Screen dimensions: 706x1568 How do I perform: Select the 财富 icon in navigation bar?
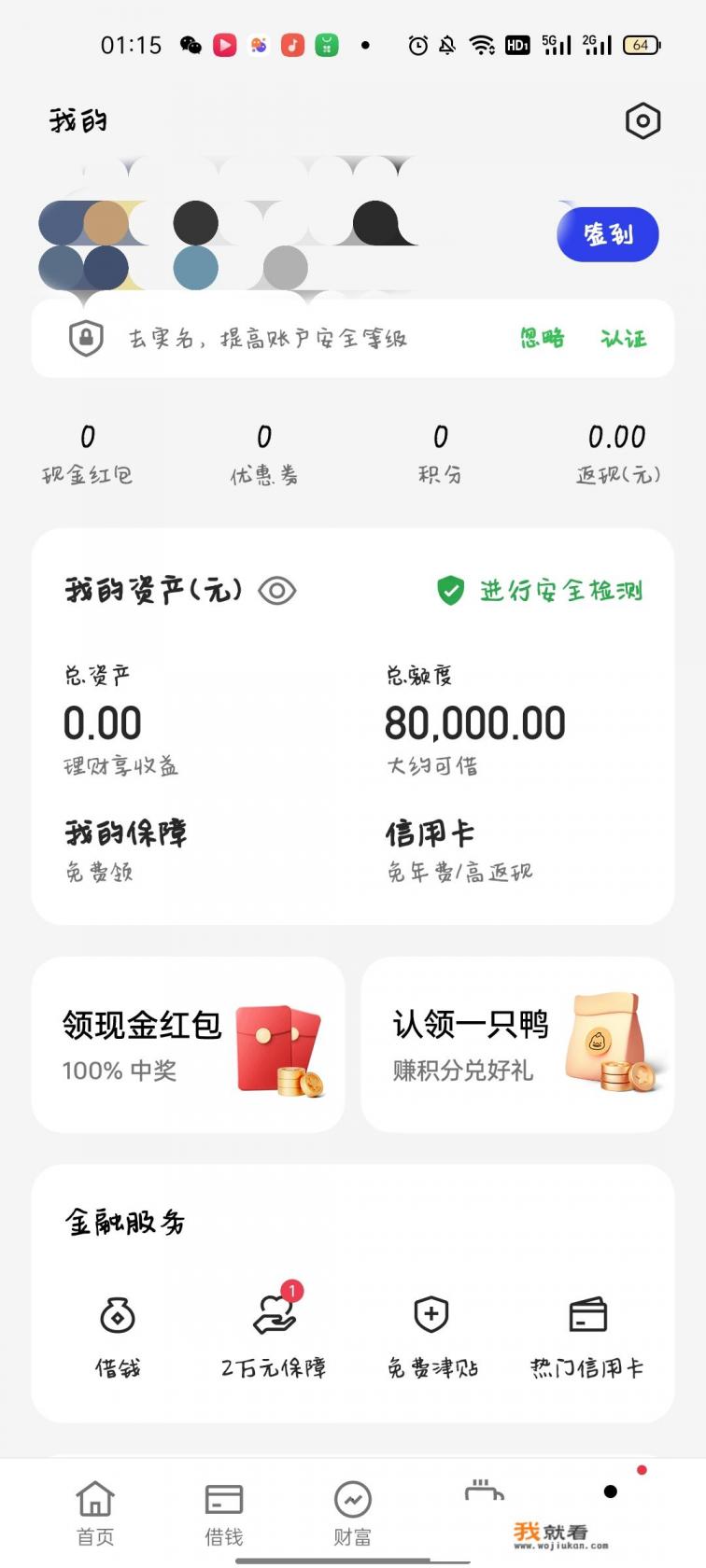coord(351,1498)
